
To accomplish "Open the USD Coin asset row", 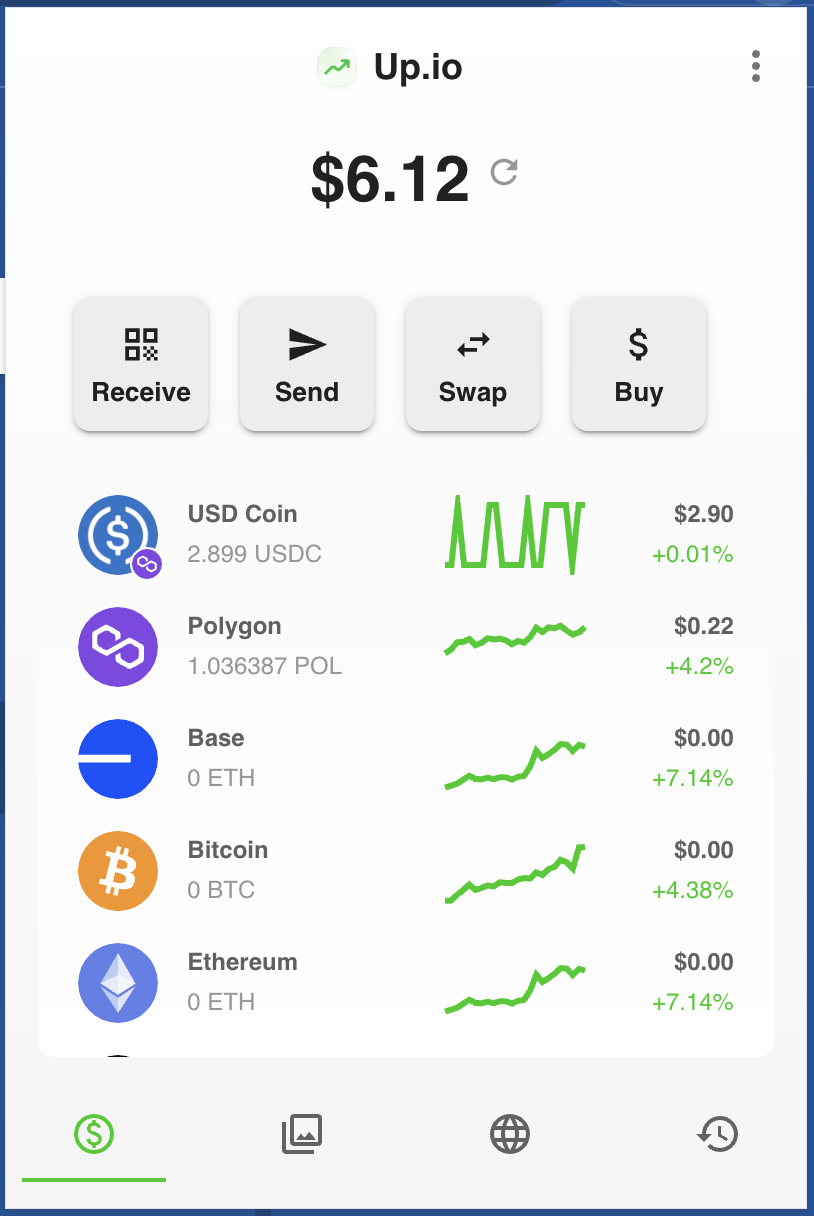I will [405, 534].
